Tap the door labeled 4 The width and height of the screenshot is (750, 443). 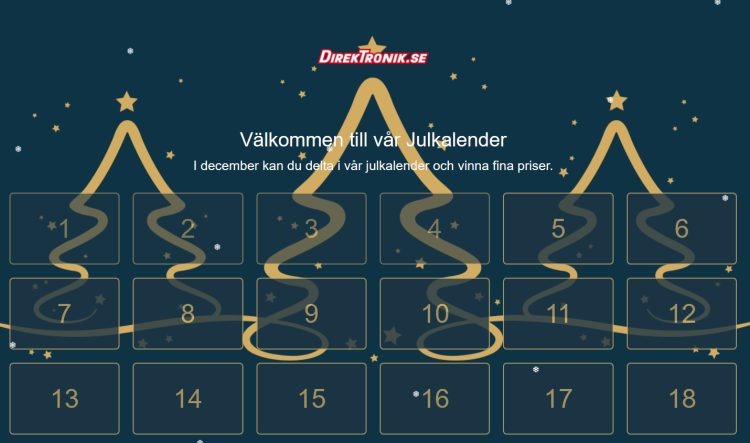434,228
